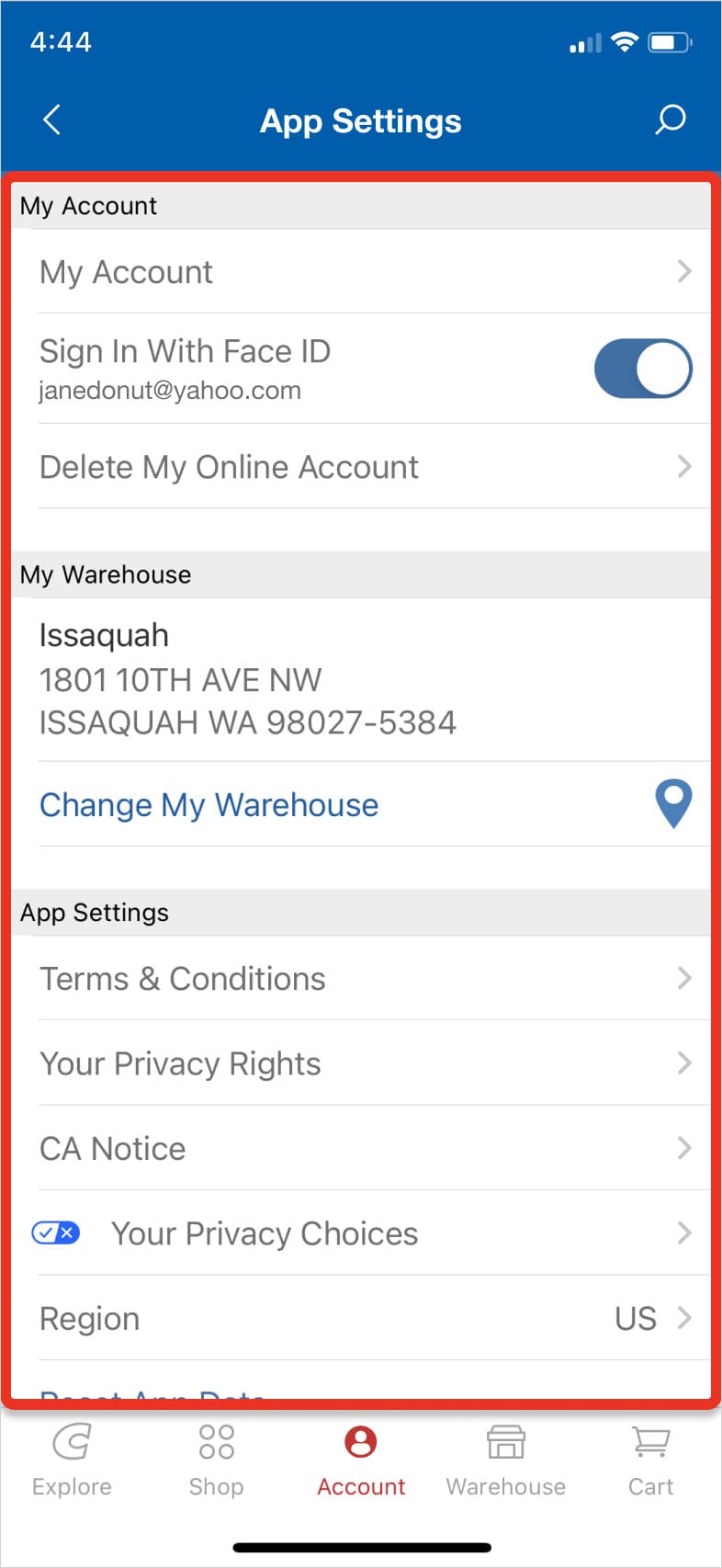Change the Region setting
Screen dimensions: 722x1568
coord(361,1318)
